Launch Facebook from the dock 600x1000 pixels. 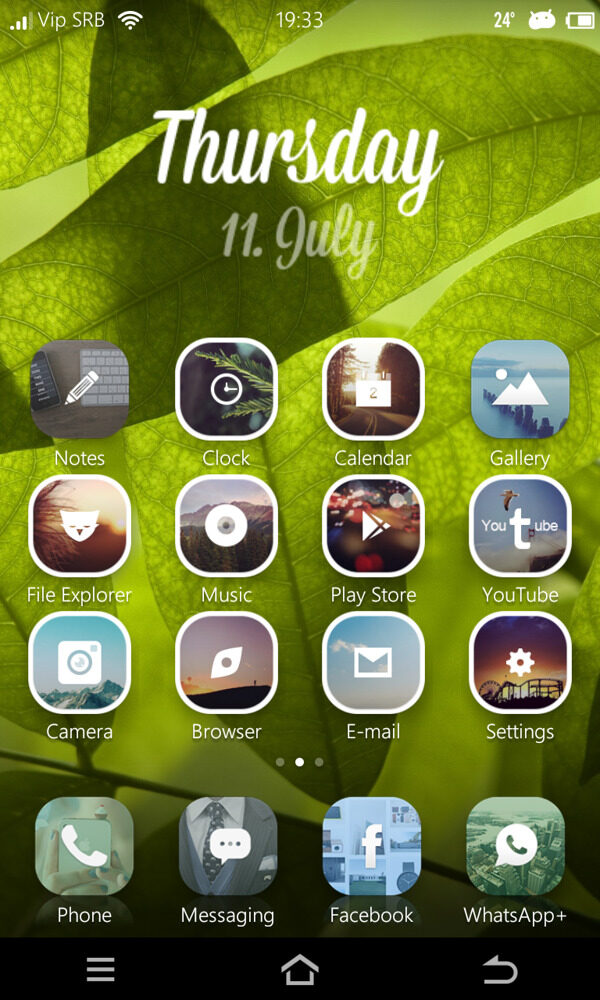(x=372, y=847)
